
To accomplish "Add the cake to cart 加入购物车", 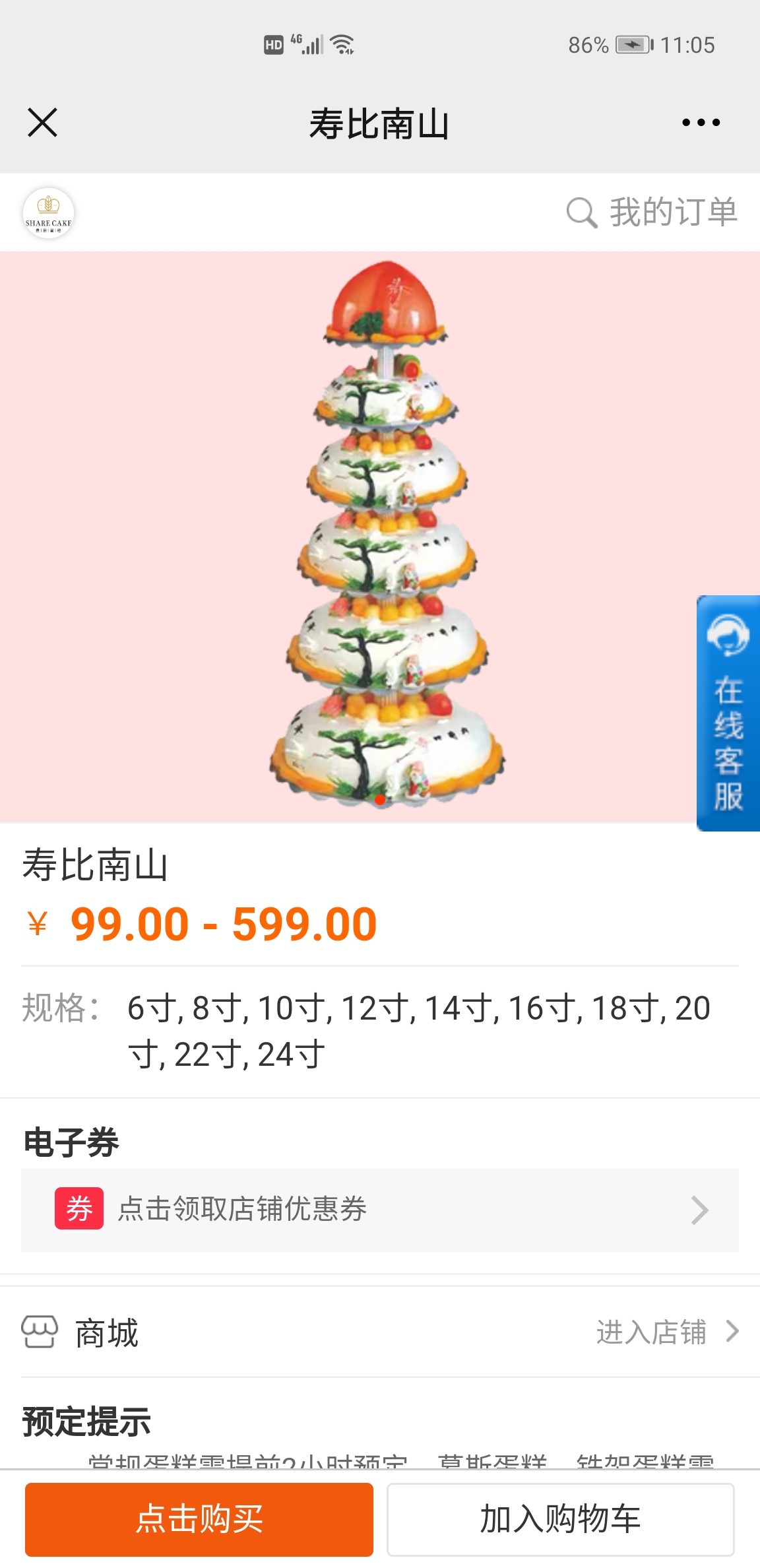I will (x=560, y=1519).
